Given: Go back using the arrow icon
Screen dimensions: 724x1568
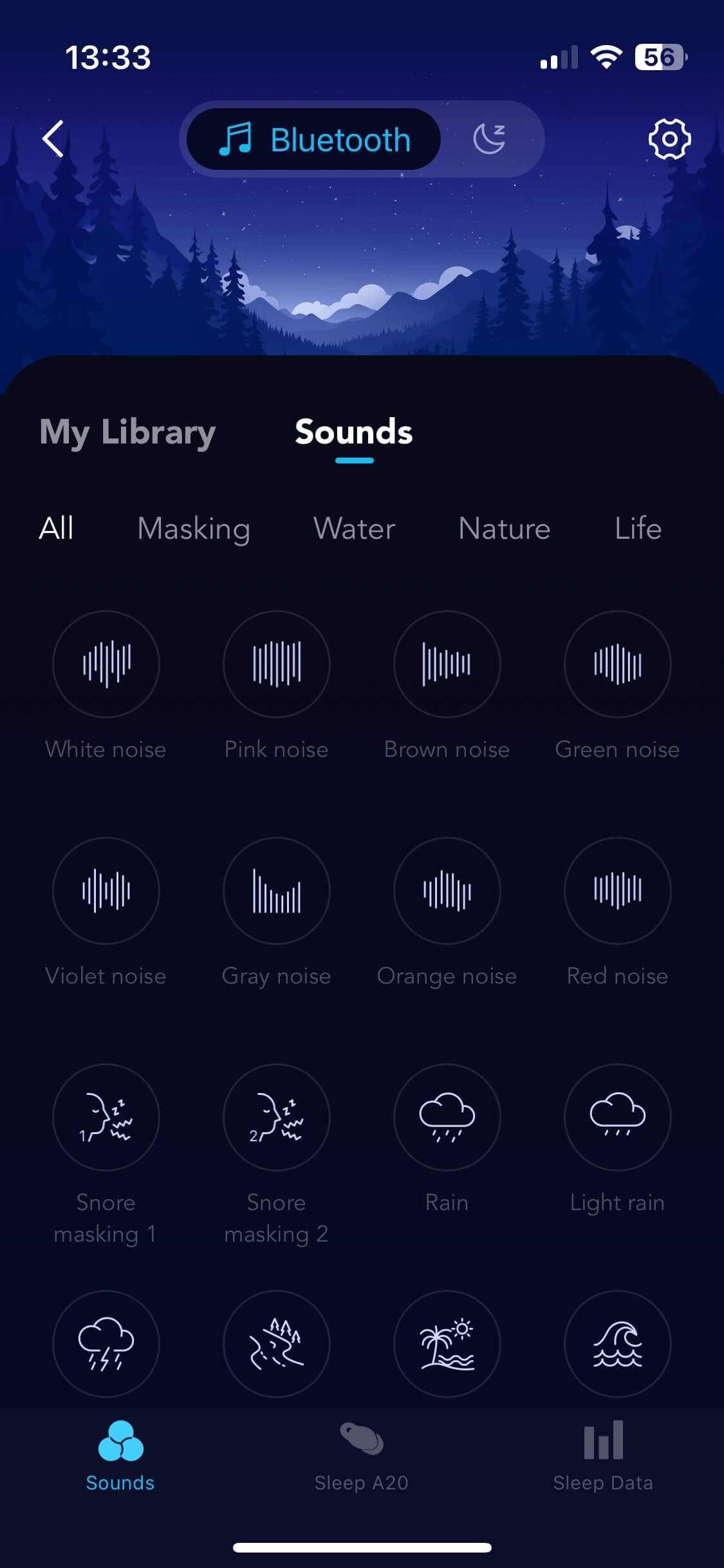Looking at the screenshot, I should coord(53,138).
